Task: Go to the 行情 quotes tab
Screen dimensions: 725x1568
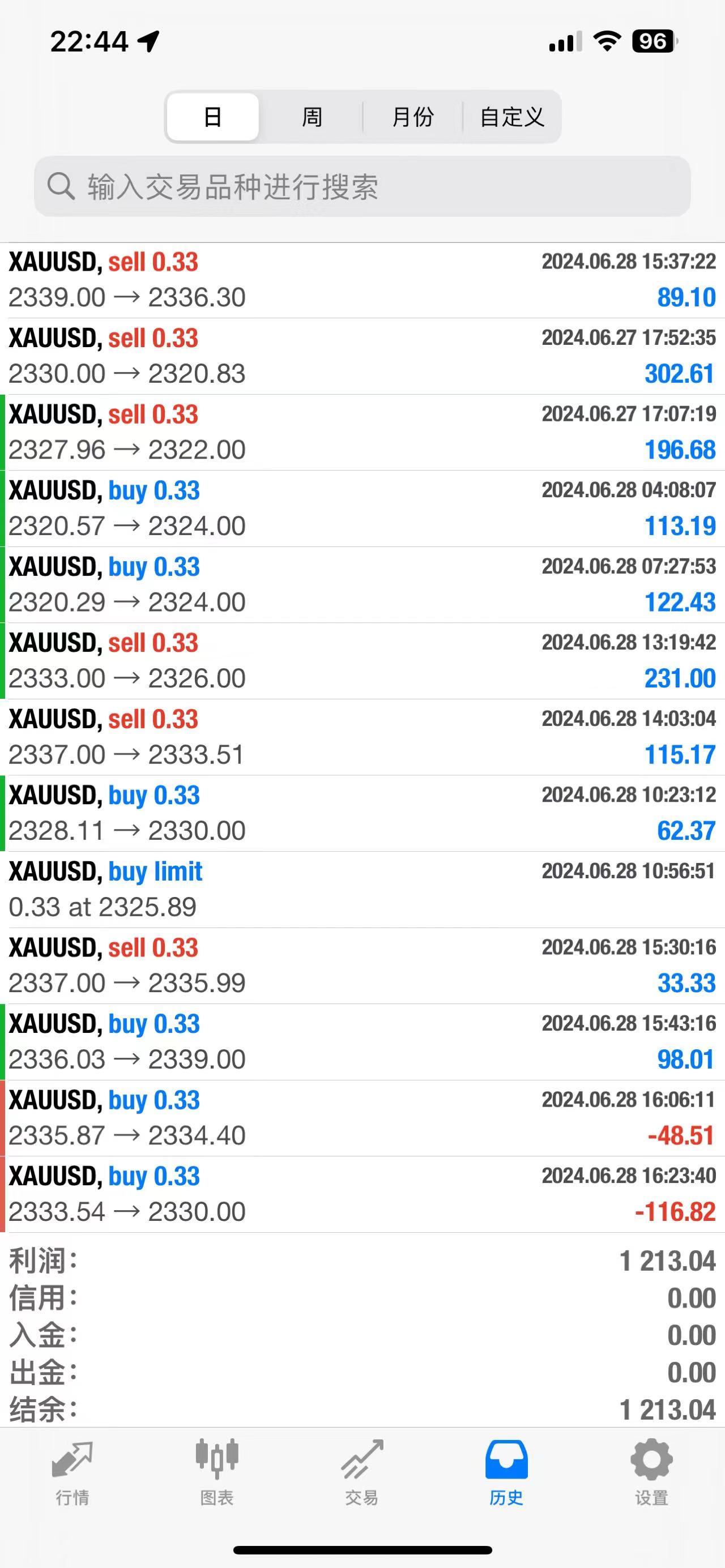Action: tap(72, 1472)
